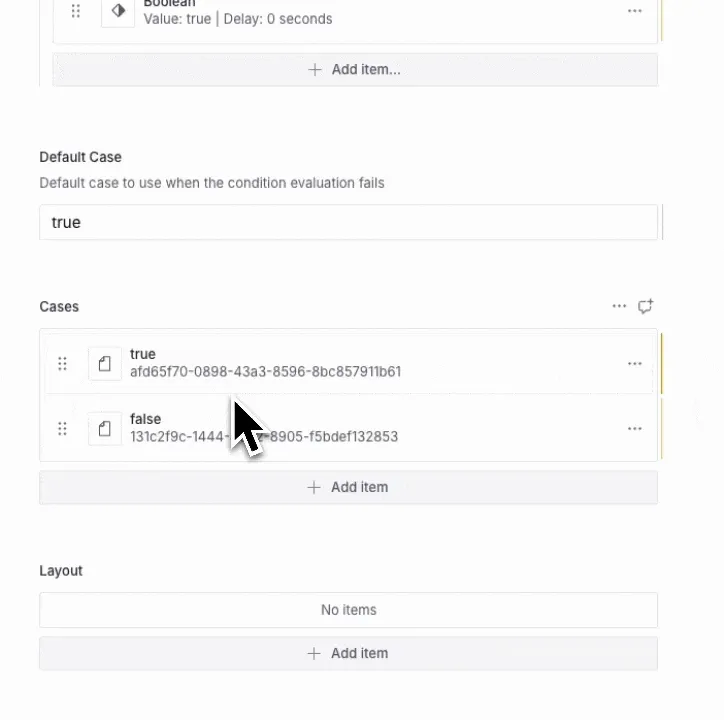724x720 pixels.
Task: Edit the Default Case field
Action: click(x=348, y=222)
